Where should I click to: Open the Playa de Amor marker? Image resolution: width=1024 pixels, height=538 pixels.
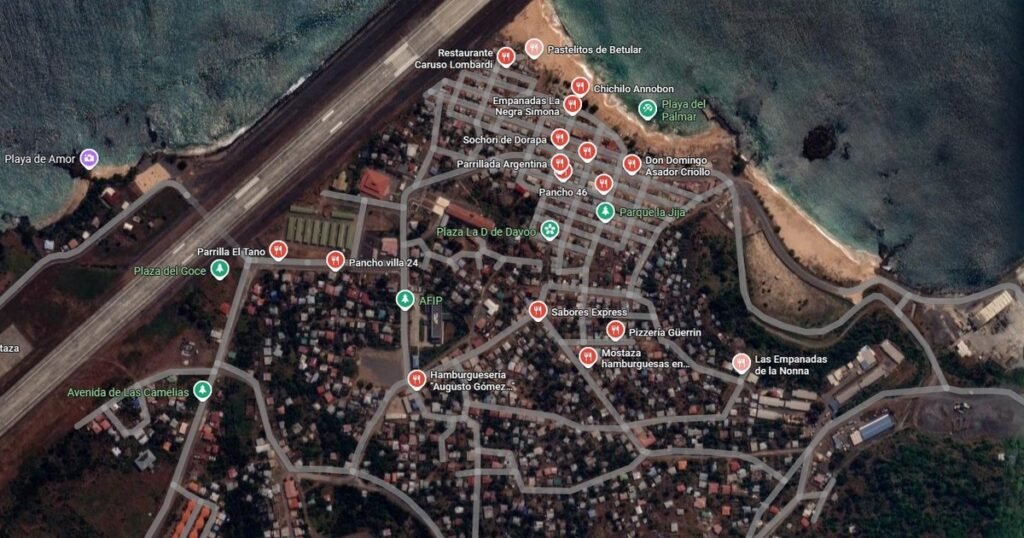click(x=89, y=158)
